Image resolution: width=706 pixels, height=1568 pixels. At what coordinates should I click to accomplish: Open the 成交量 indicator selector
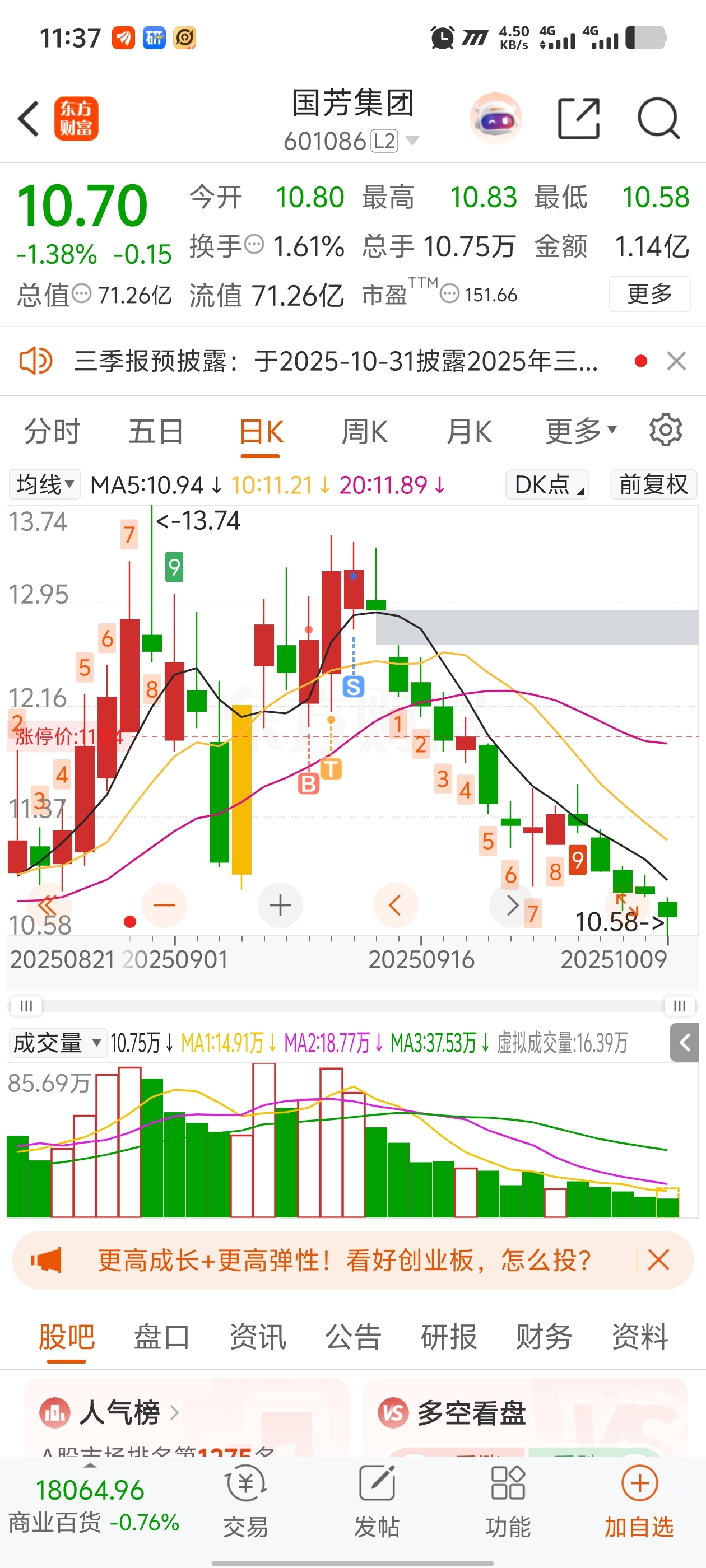[x=57, y=1043]
